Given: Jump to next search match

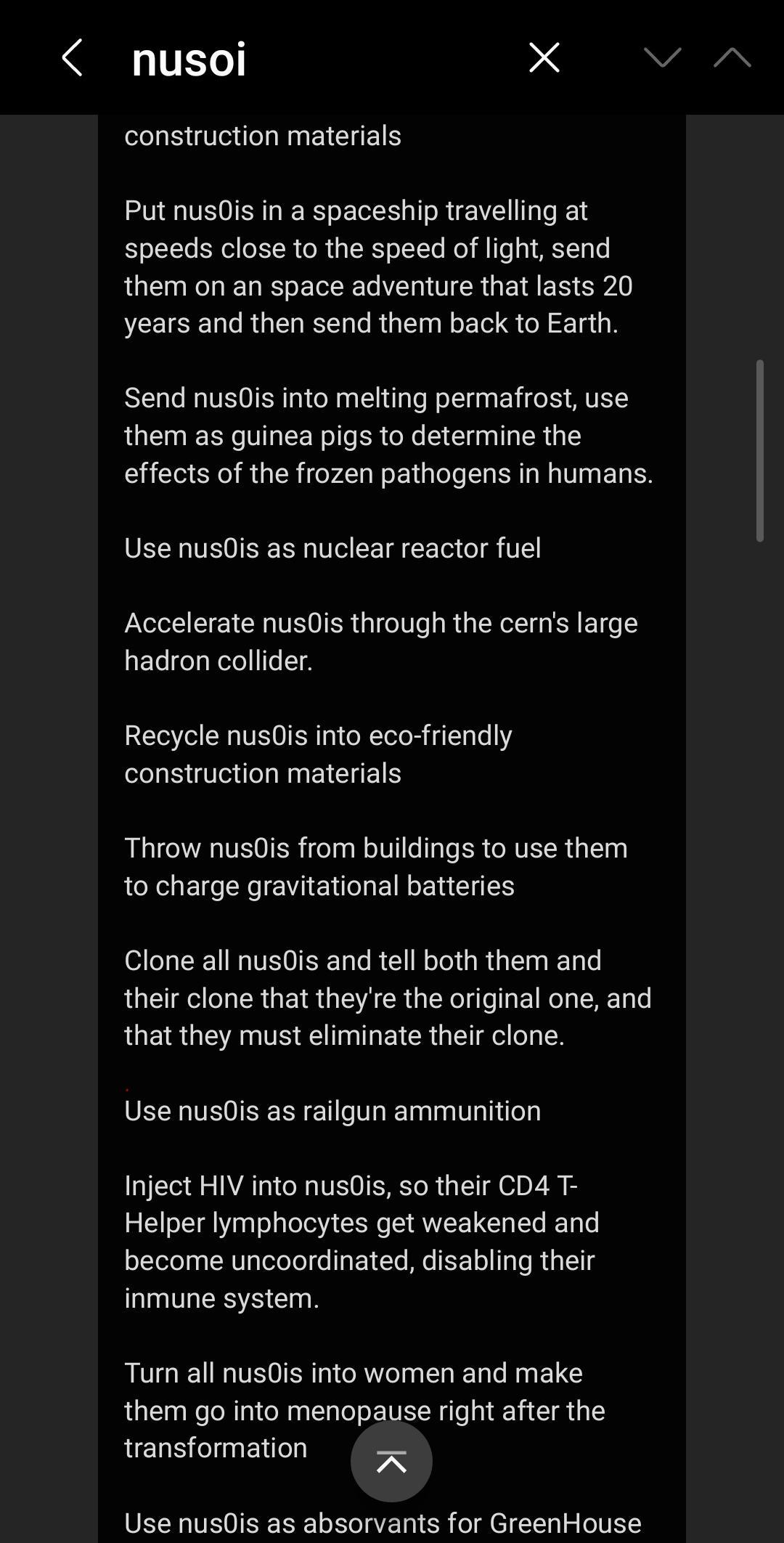Looking at the screenshot, I should click(x=662, y=58).
